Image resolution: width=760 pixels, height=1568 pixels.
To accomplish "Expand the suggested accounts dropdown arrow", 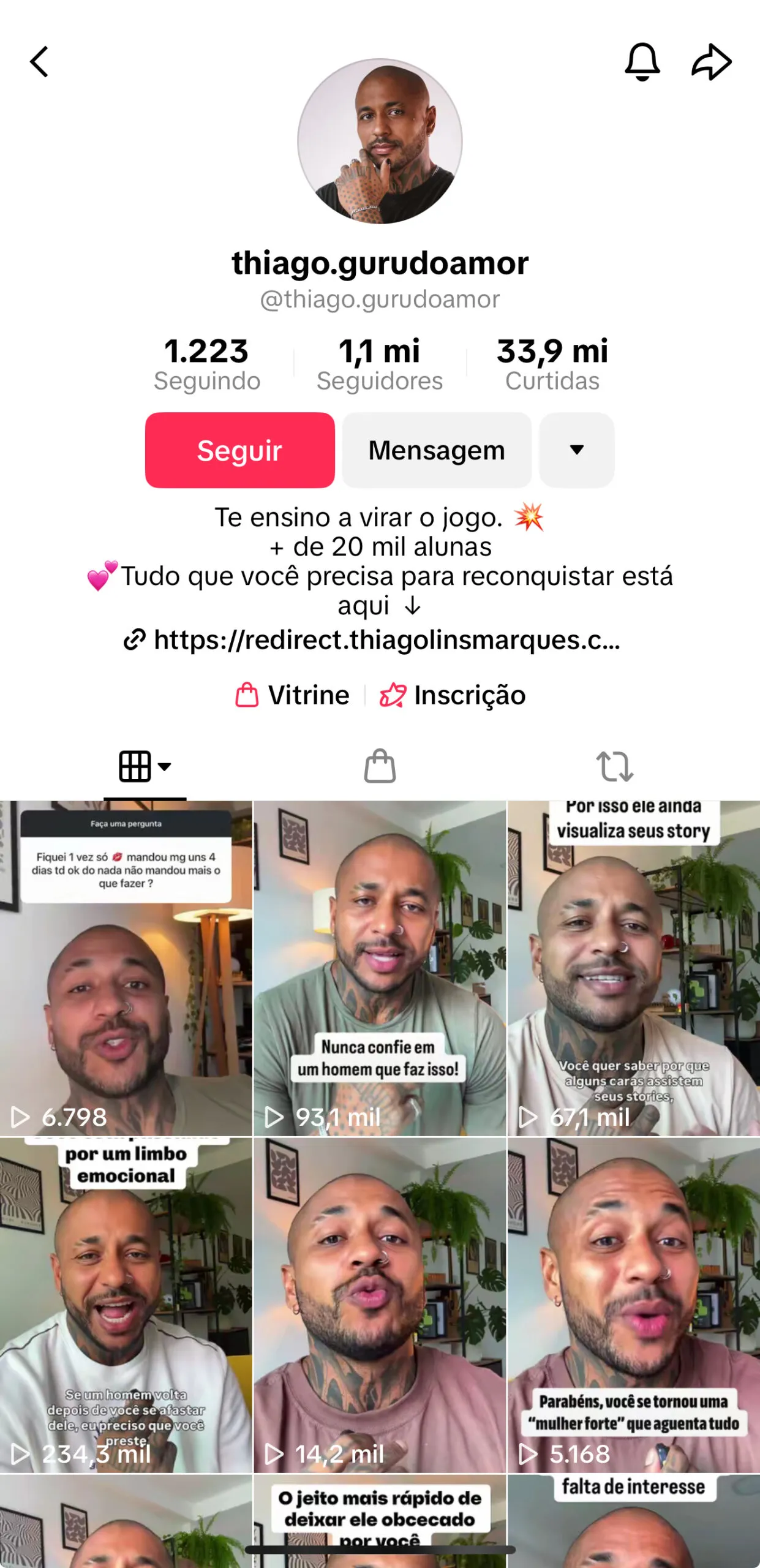I will tap(576, 450).
